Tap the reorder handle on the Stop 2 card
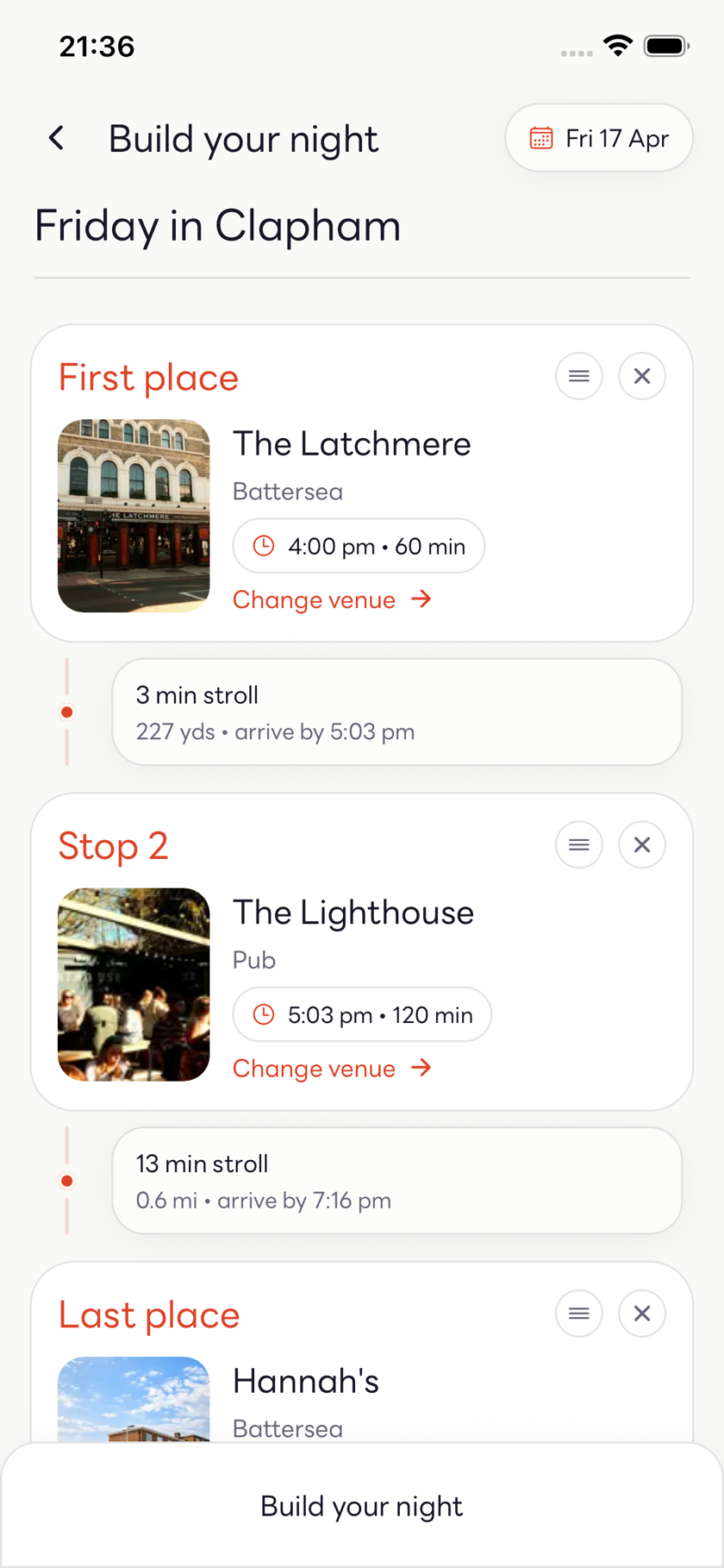Screen dimensions: 724x1568 point(578,844)
